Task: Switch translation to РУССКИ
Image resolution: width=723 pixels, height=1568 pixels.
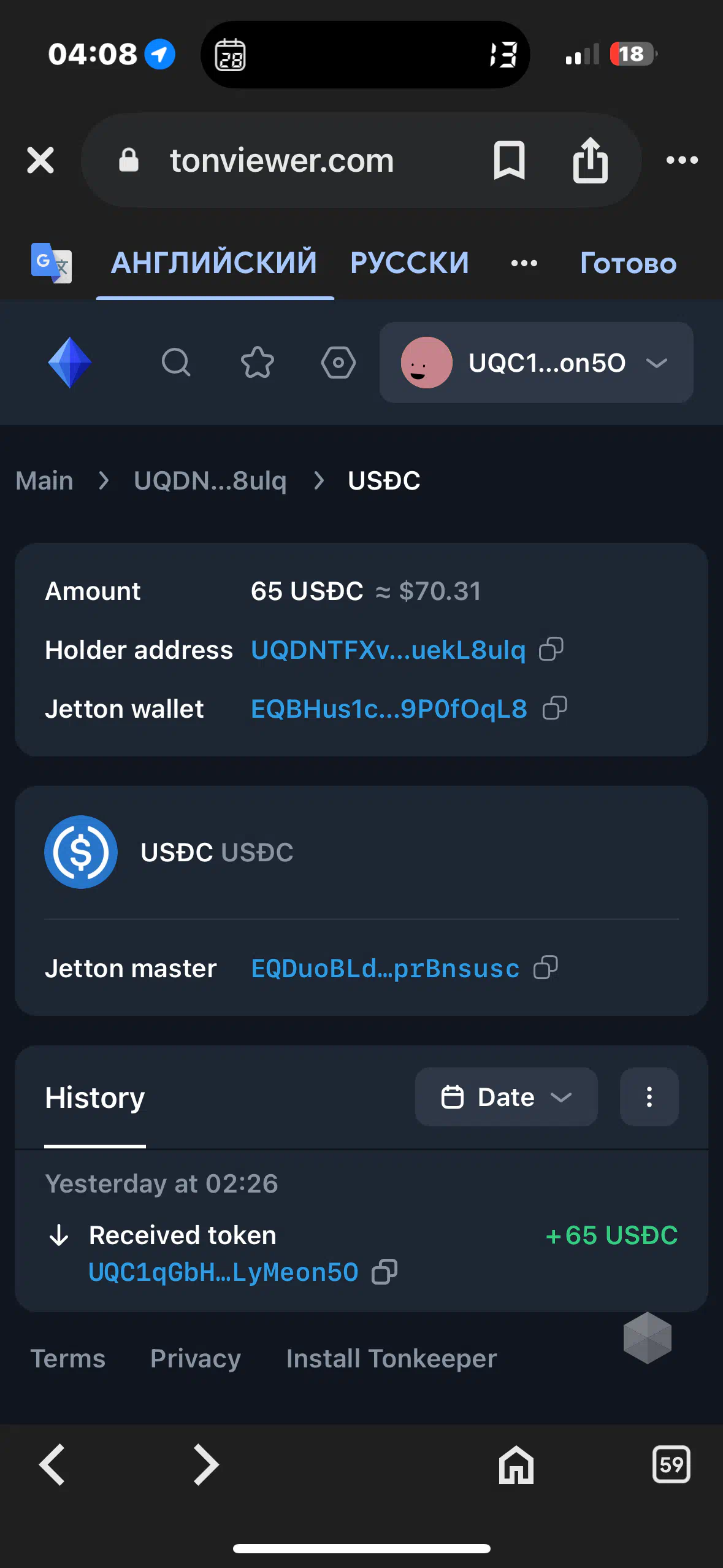Action: [410, 263]
